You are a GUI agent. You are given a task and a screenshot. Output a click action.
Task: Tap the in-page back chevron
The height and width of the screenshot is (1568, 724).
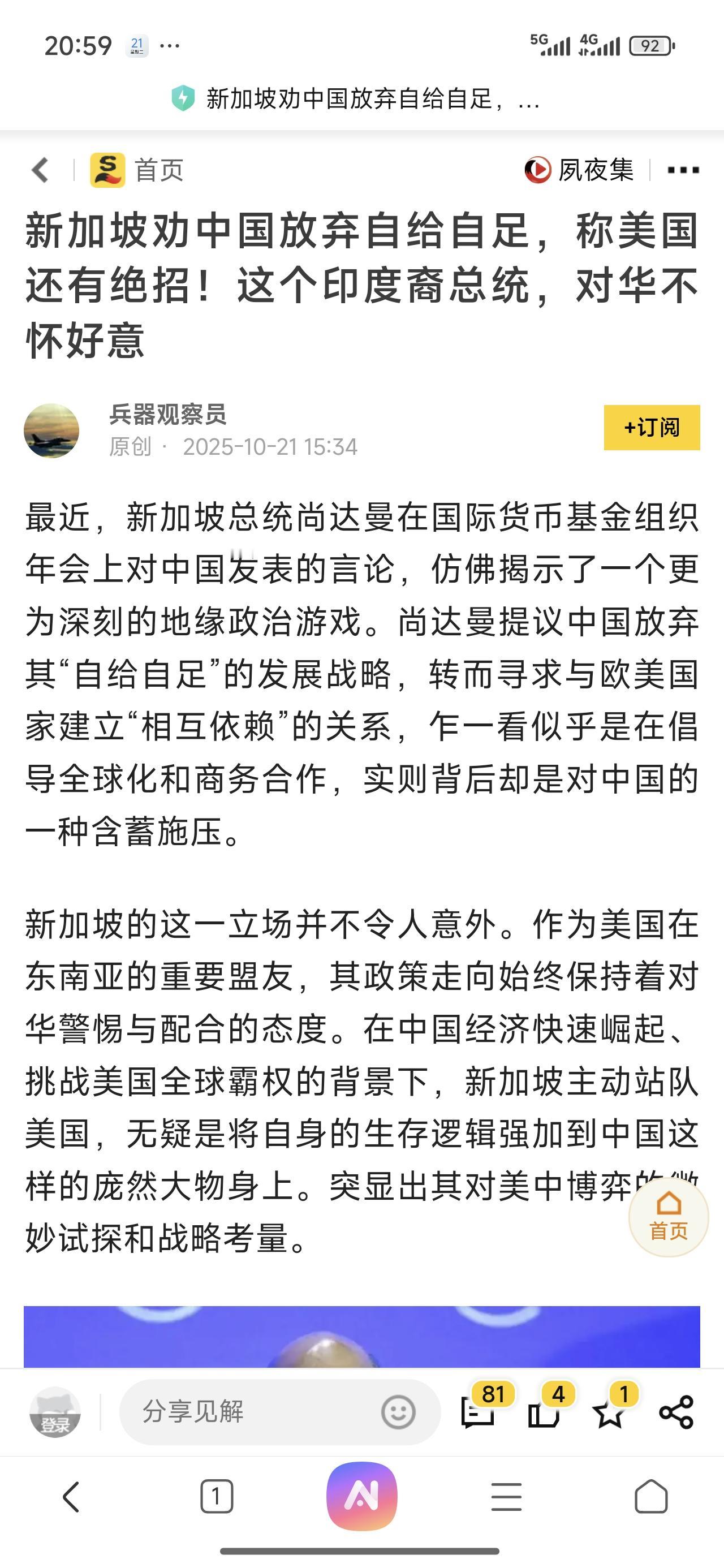click(38, 171)
